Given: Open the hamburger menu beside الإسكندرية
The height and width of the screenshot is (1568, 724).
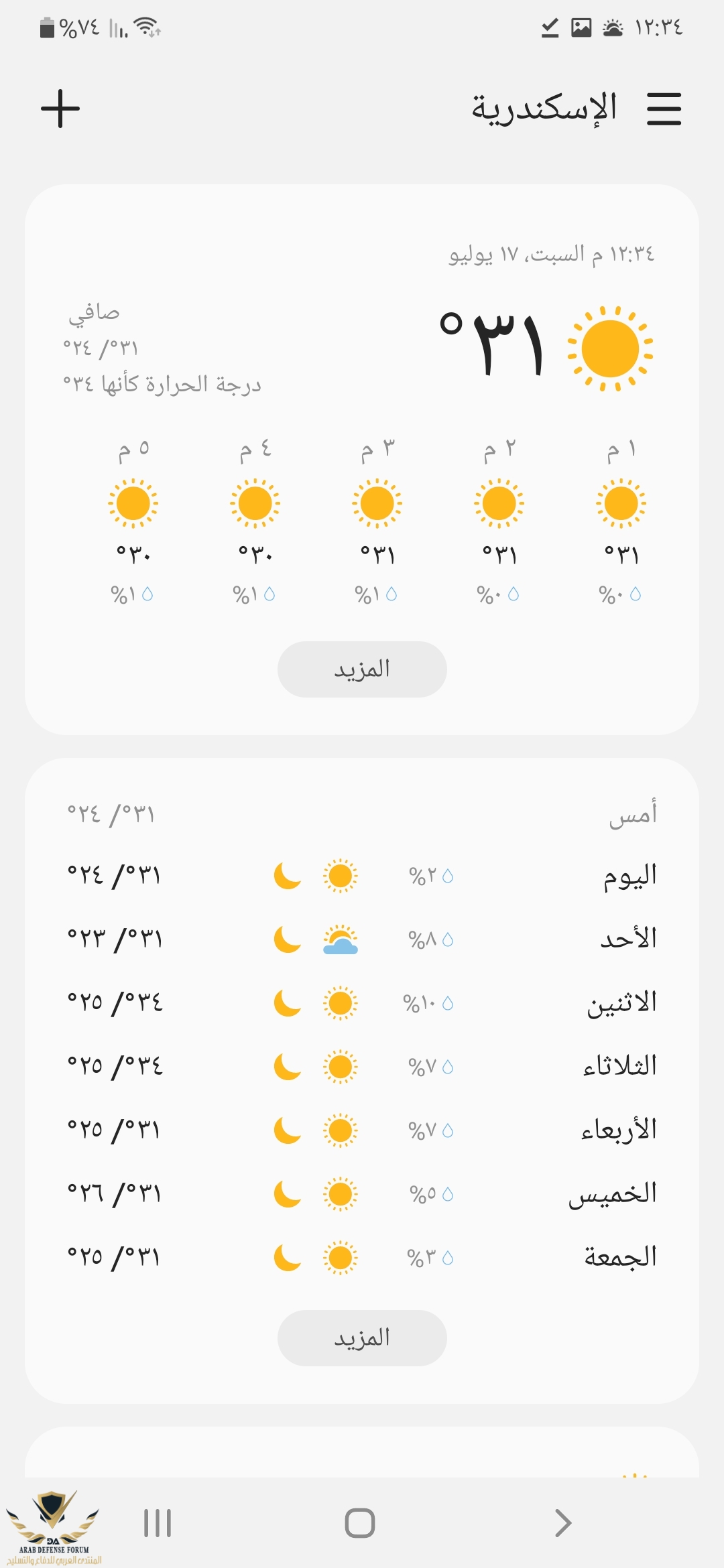Looking at the screenshot, I should click(x=664, y=109).
